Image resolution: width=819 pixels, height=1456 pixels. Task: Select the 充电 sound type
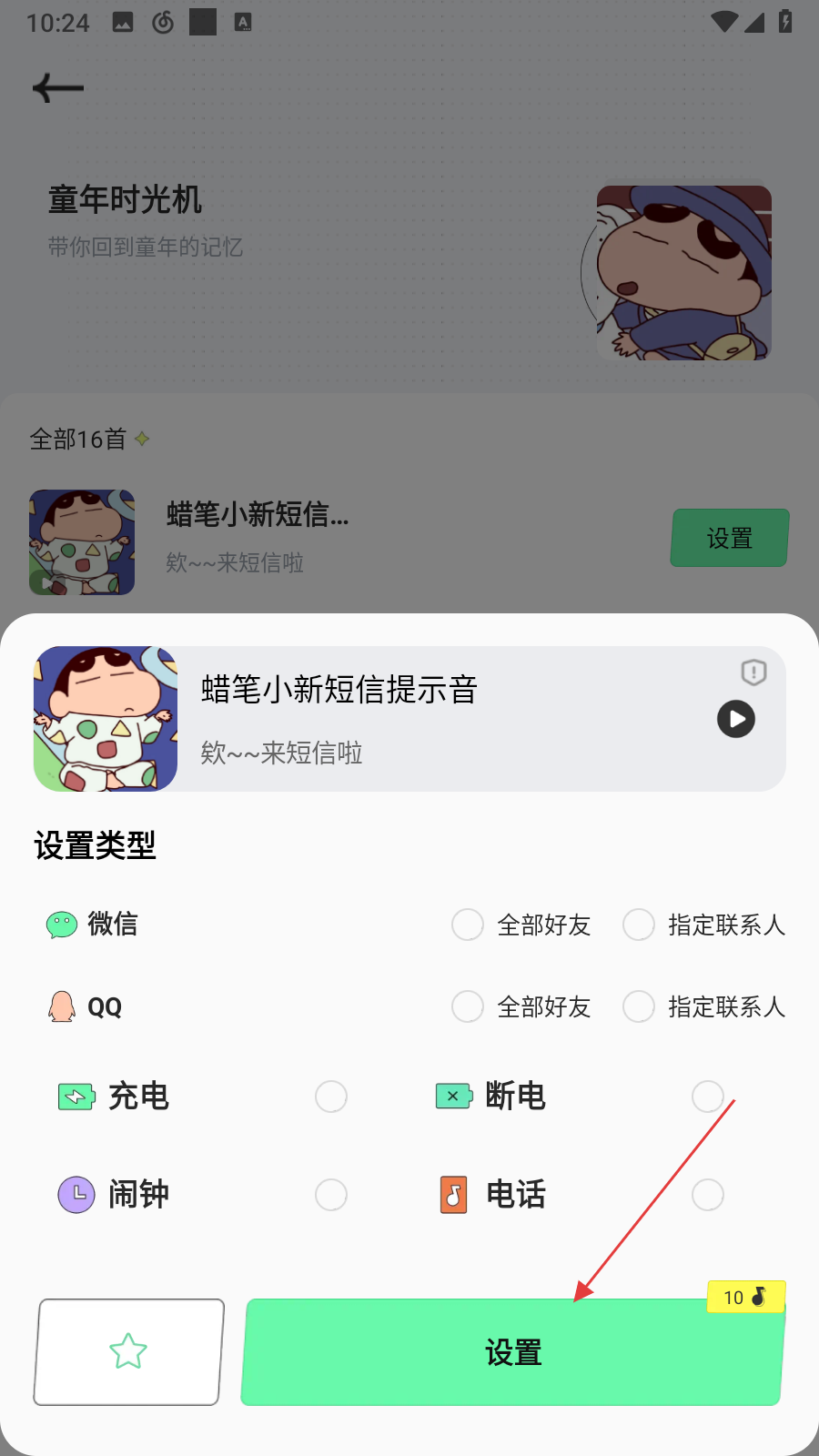pos(331,1097)
